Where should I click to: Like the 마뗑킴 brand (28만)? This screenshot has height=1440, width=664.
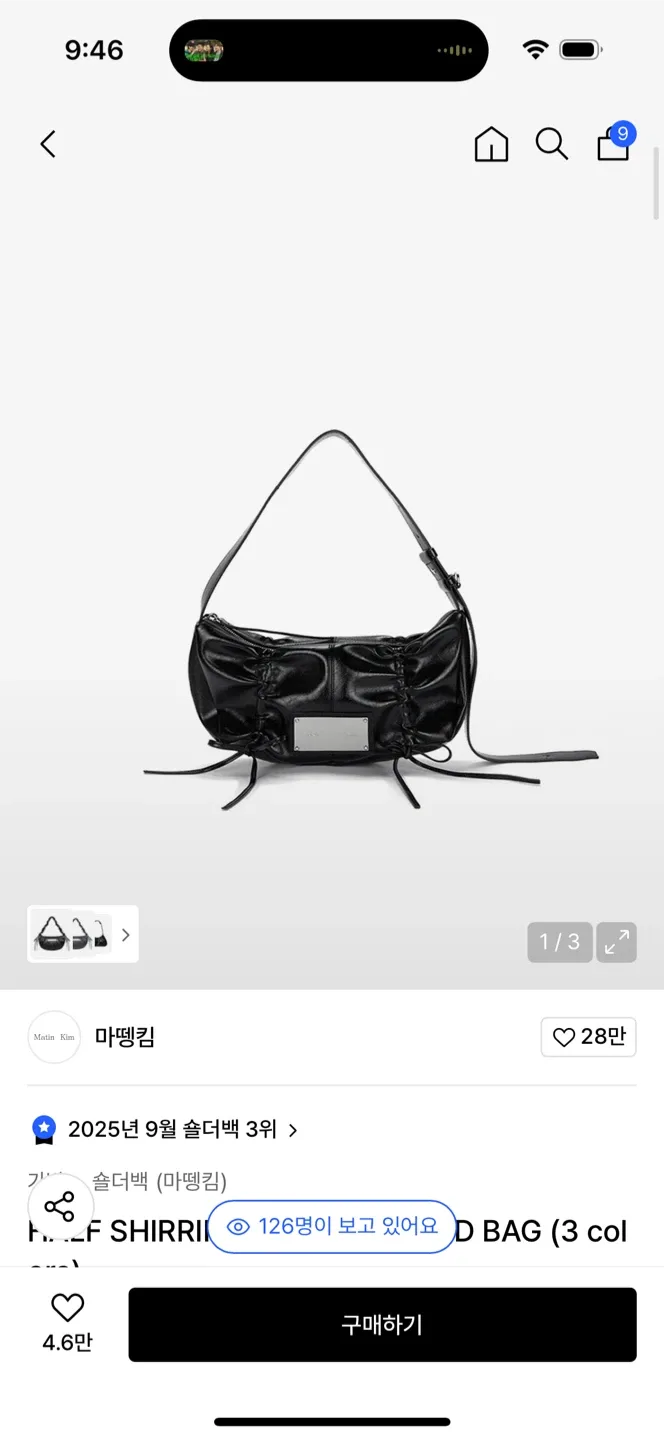coord(588,1037)
